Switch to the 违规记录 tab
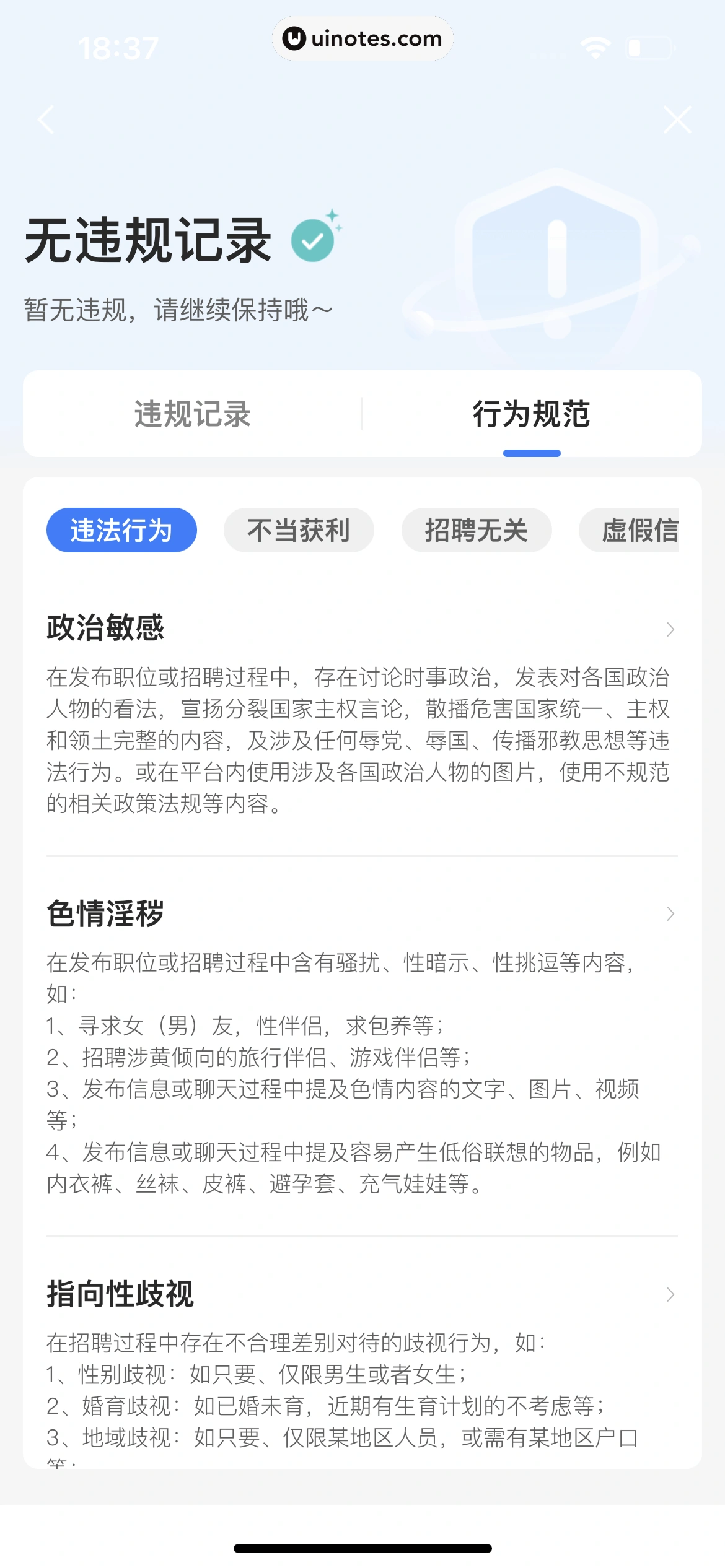The height and width of the screenshot is (1568, 725). pos(191,414)
